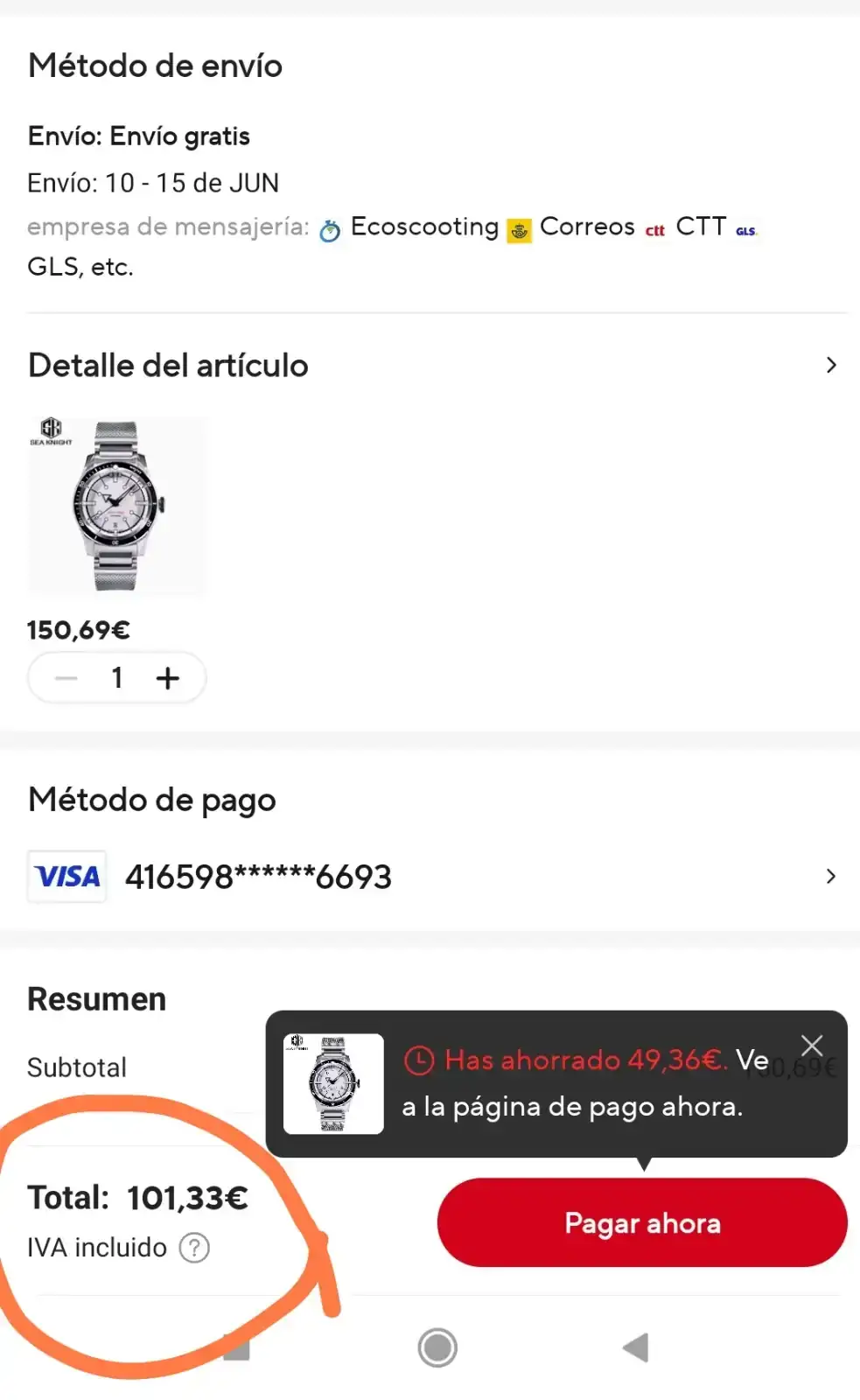The height and width of the screenshot is (1400, 860).
Task: Go to the system home screen
Action: point(437,1347)
